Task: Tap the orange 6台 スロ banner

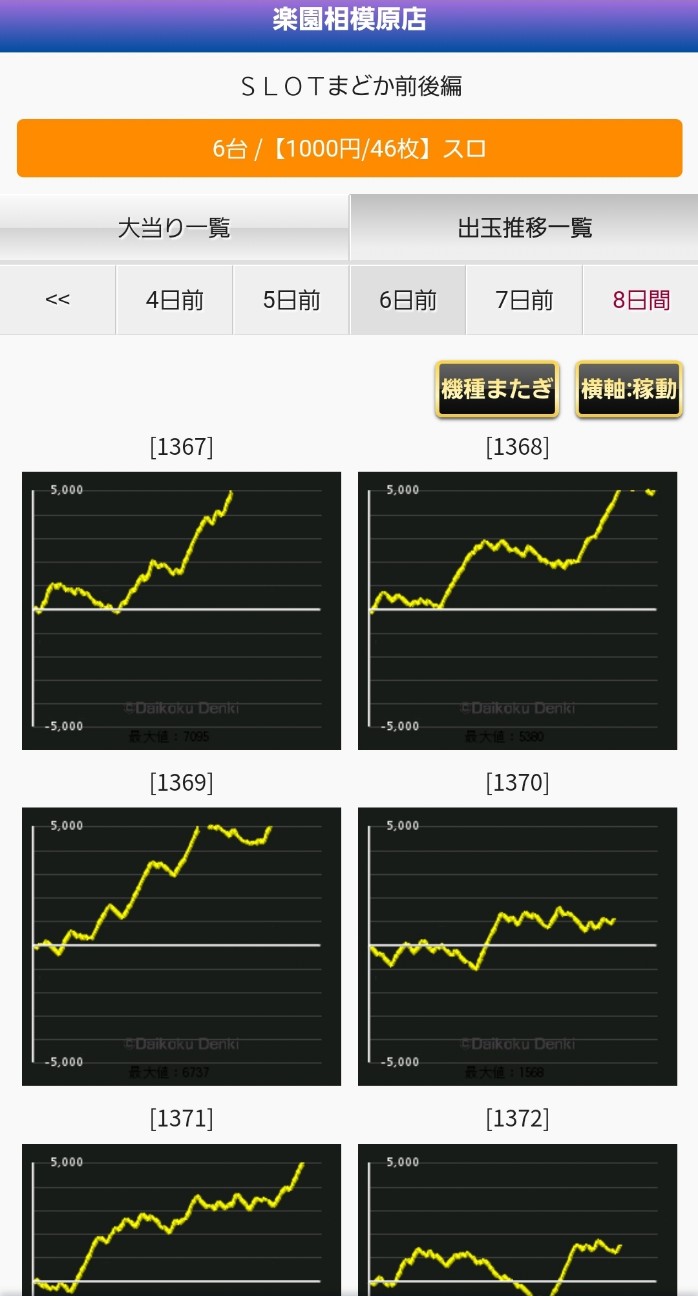Action: 349,149
